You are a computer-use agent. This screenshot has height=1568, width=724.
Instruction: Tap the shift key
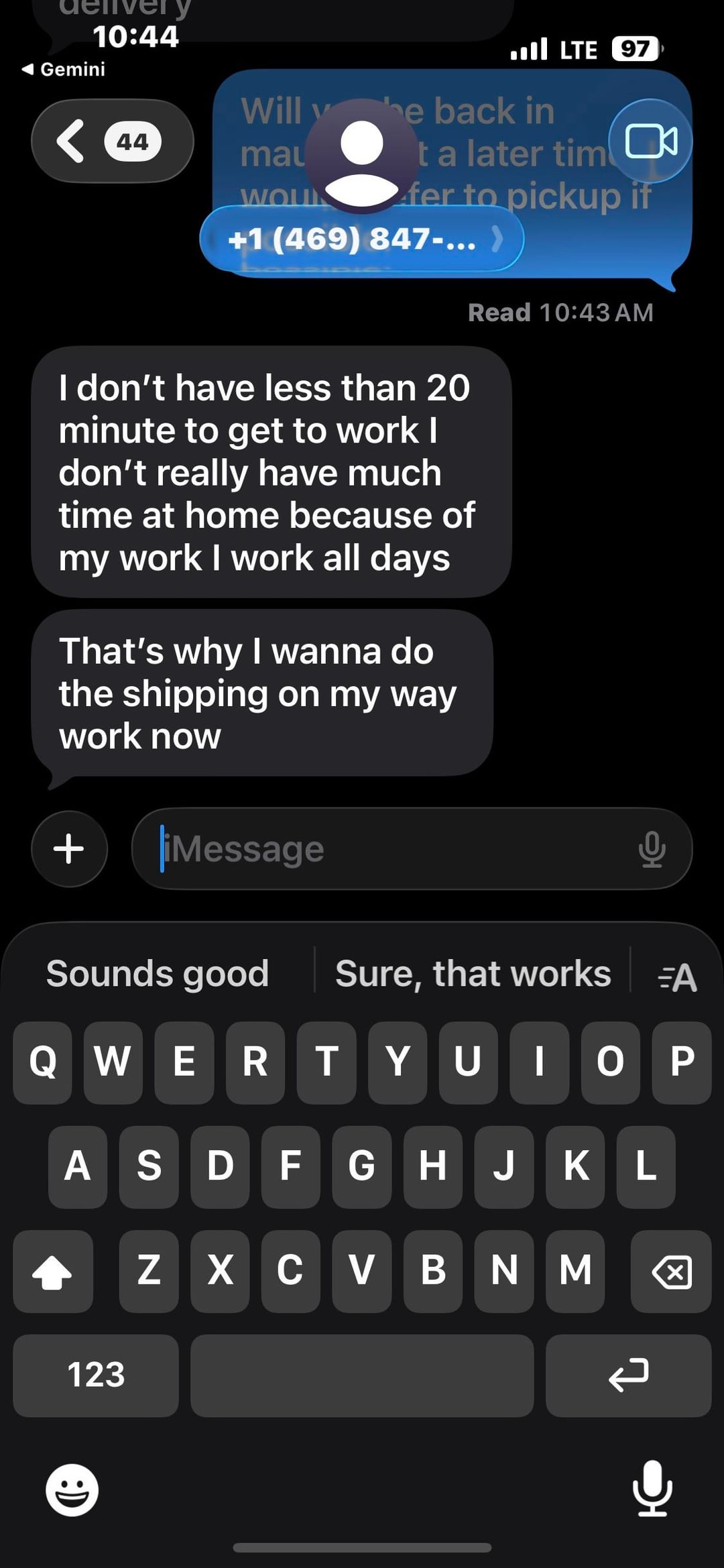(52, 1271)
